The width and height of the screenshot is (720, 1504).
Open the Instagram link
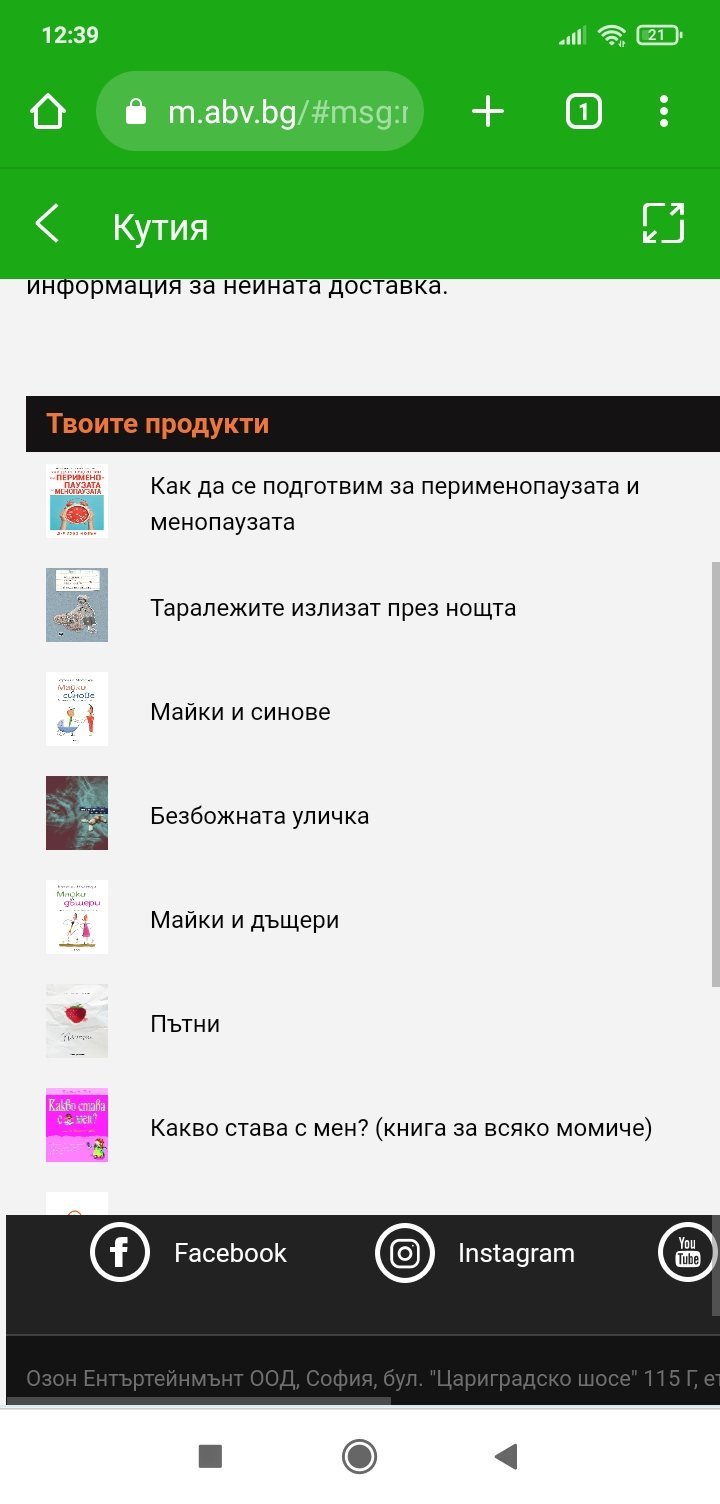click(x=475, y=1253)
